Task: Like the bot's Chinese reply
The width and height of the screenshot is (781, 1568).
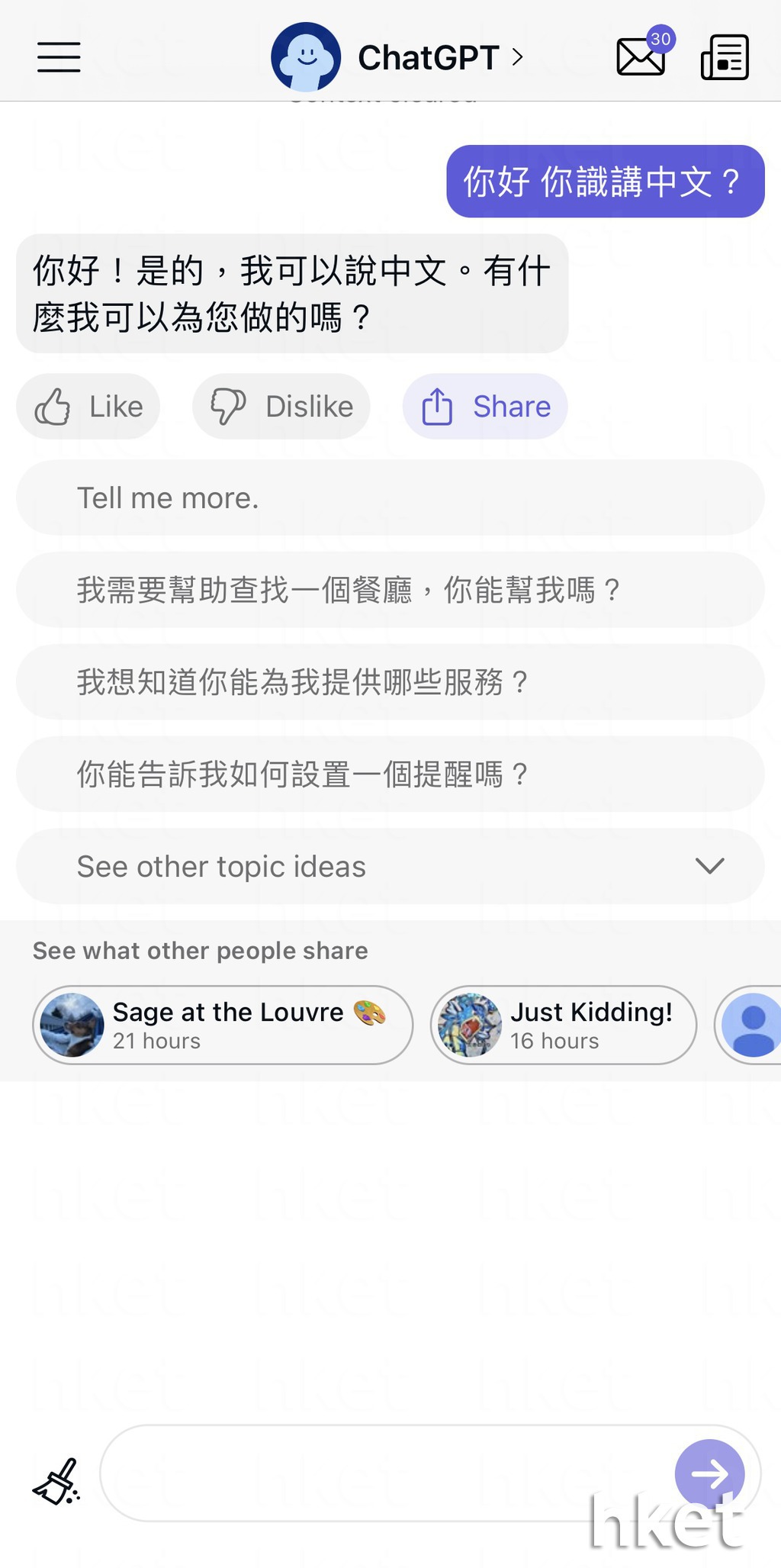Action: click(x=88, y=407)
